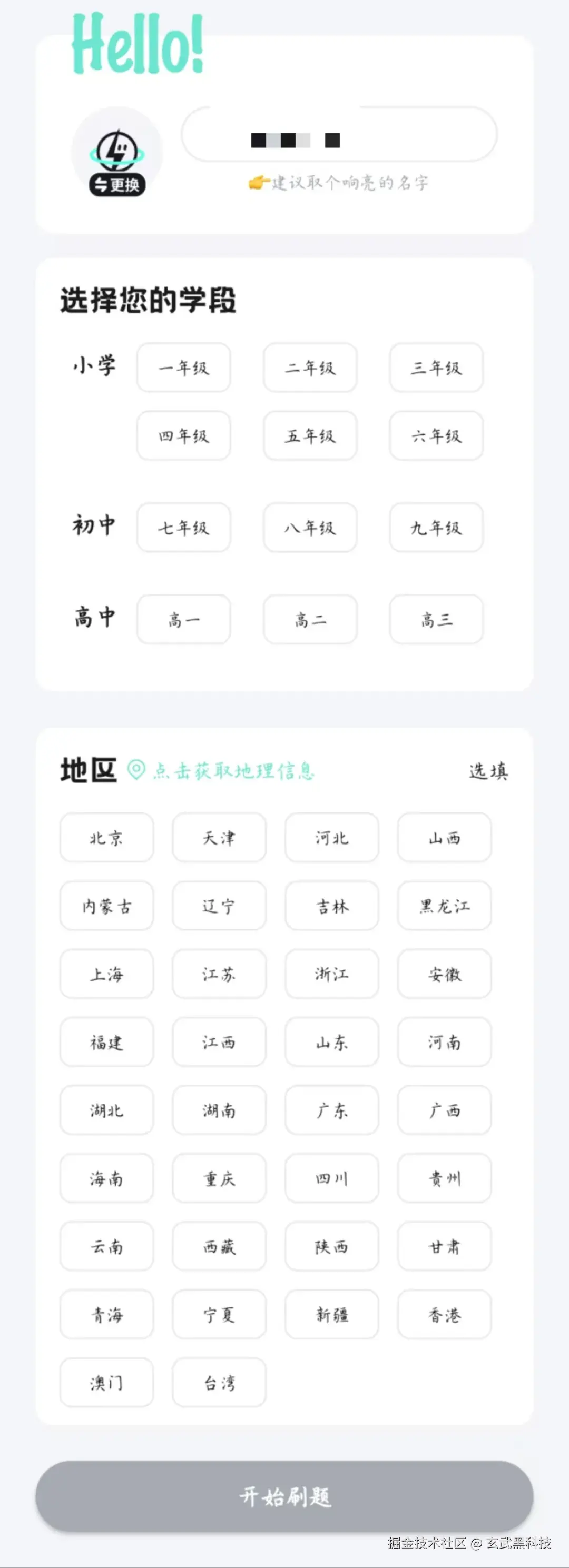Pick 七年级 under 初中
569x1568 pixels.
(x=183, y=528)
